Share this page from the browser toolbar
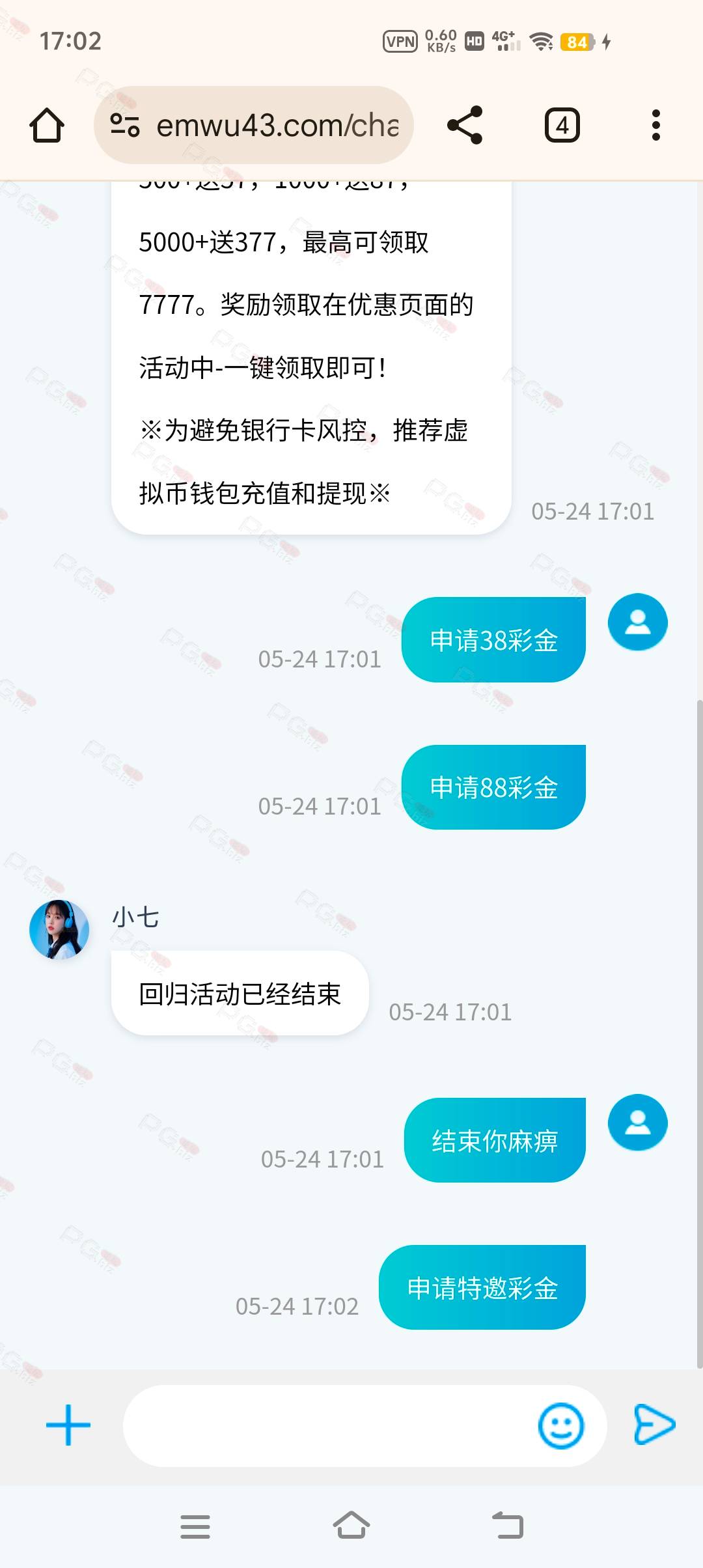This screenshot has width=703, height=1568. [465, 125]
